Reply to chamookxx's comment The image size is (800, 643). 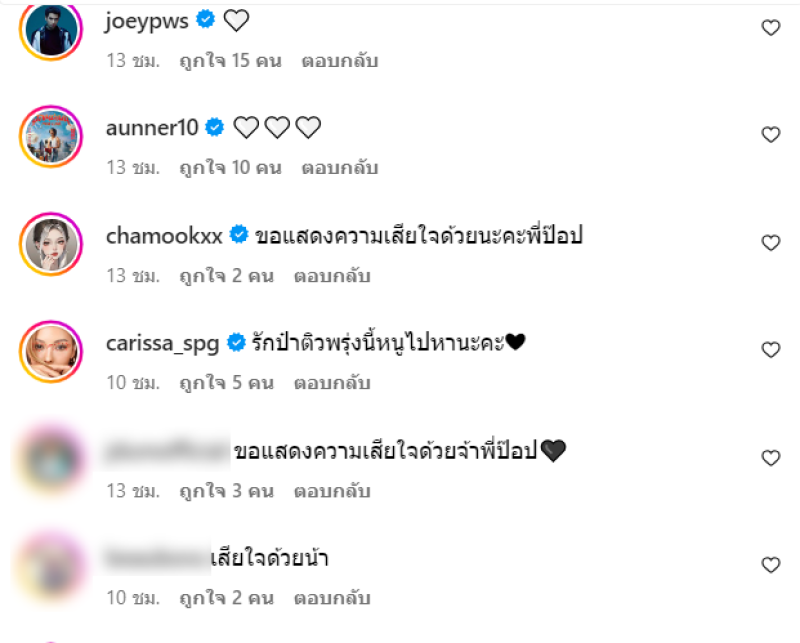332,275
